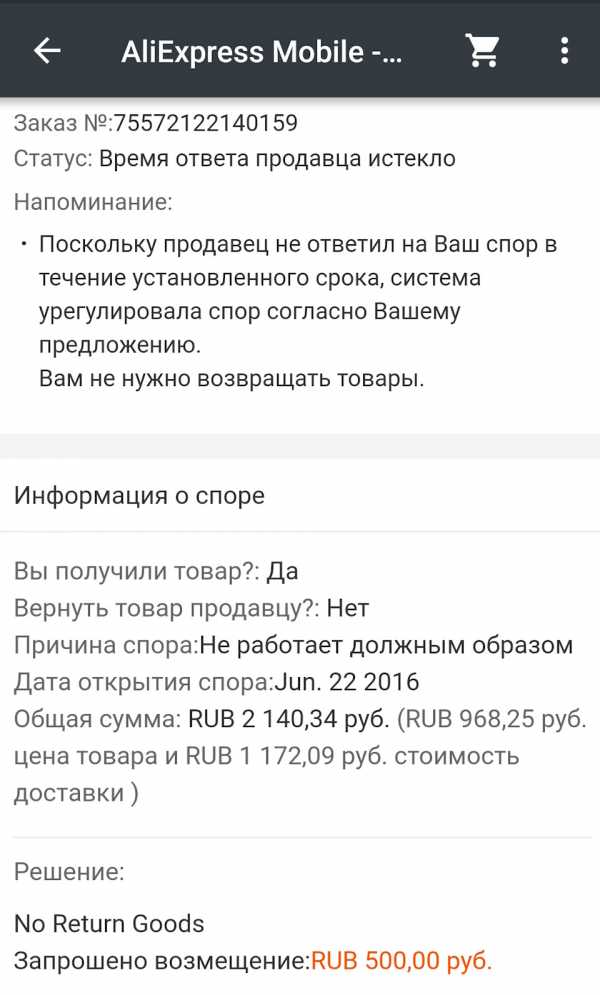Open the overflow menu

point(564,51)
